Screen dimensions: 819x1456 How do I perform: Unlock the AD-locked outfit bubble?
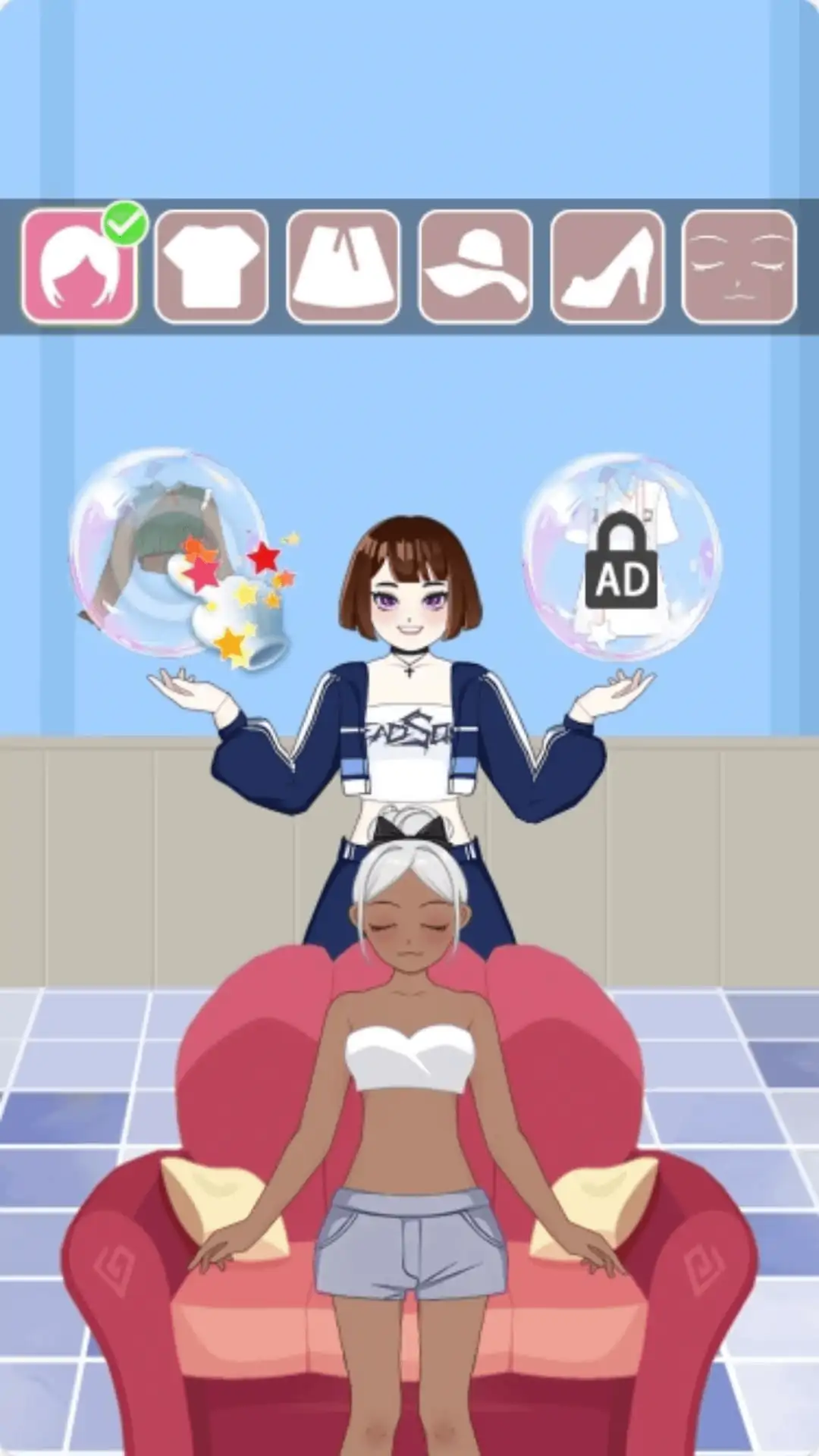click(x=622, y=557)
